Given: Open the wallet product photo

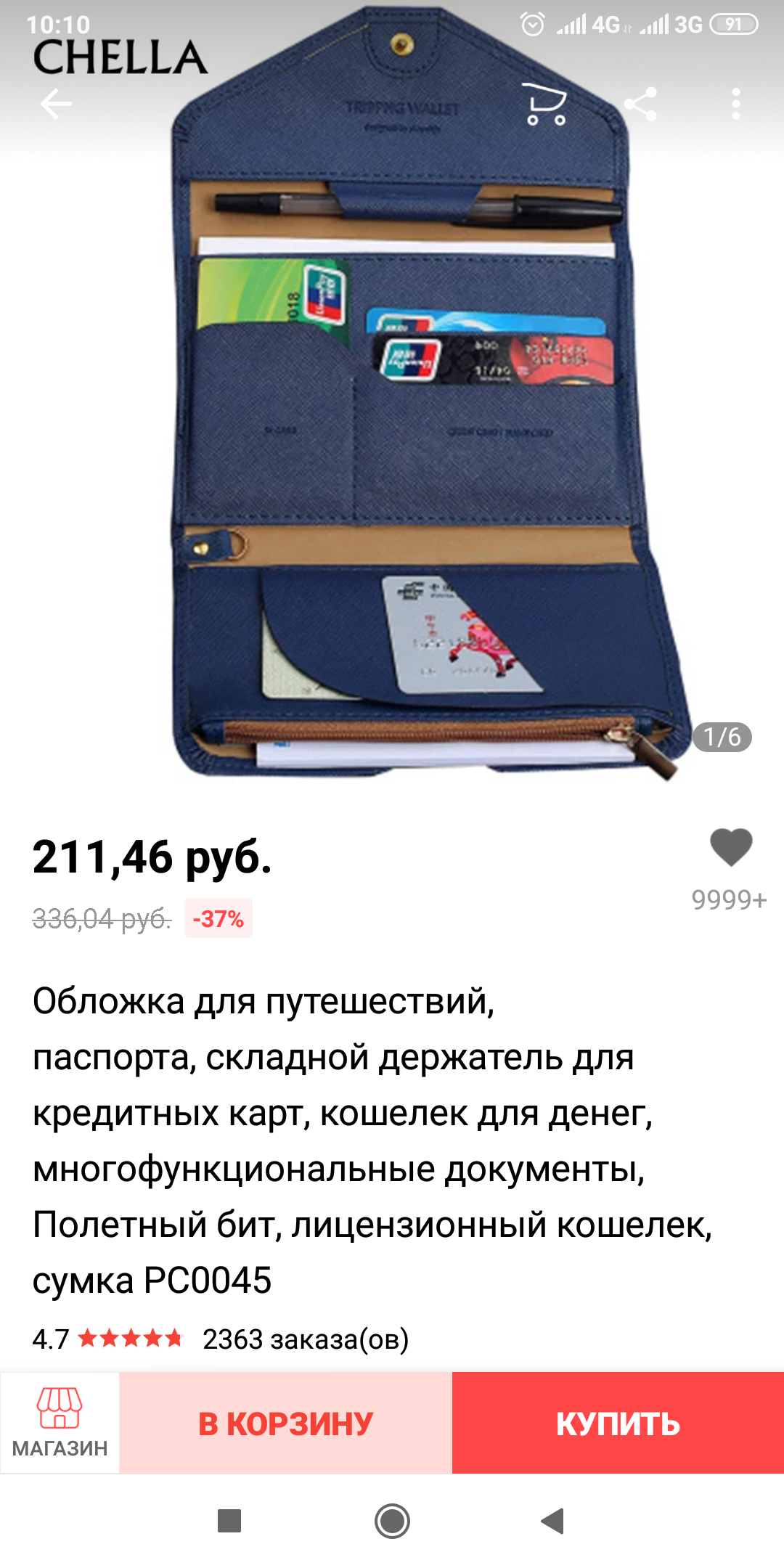Looking at the screenshot, I should 407,436.
